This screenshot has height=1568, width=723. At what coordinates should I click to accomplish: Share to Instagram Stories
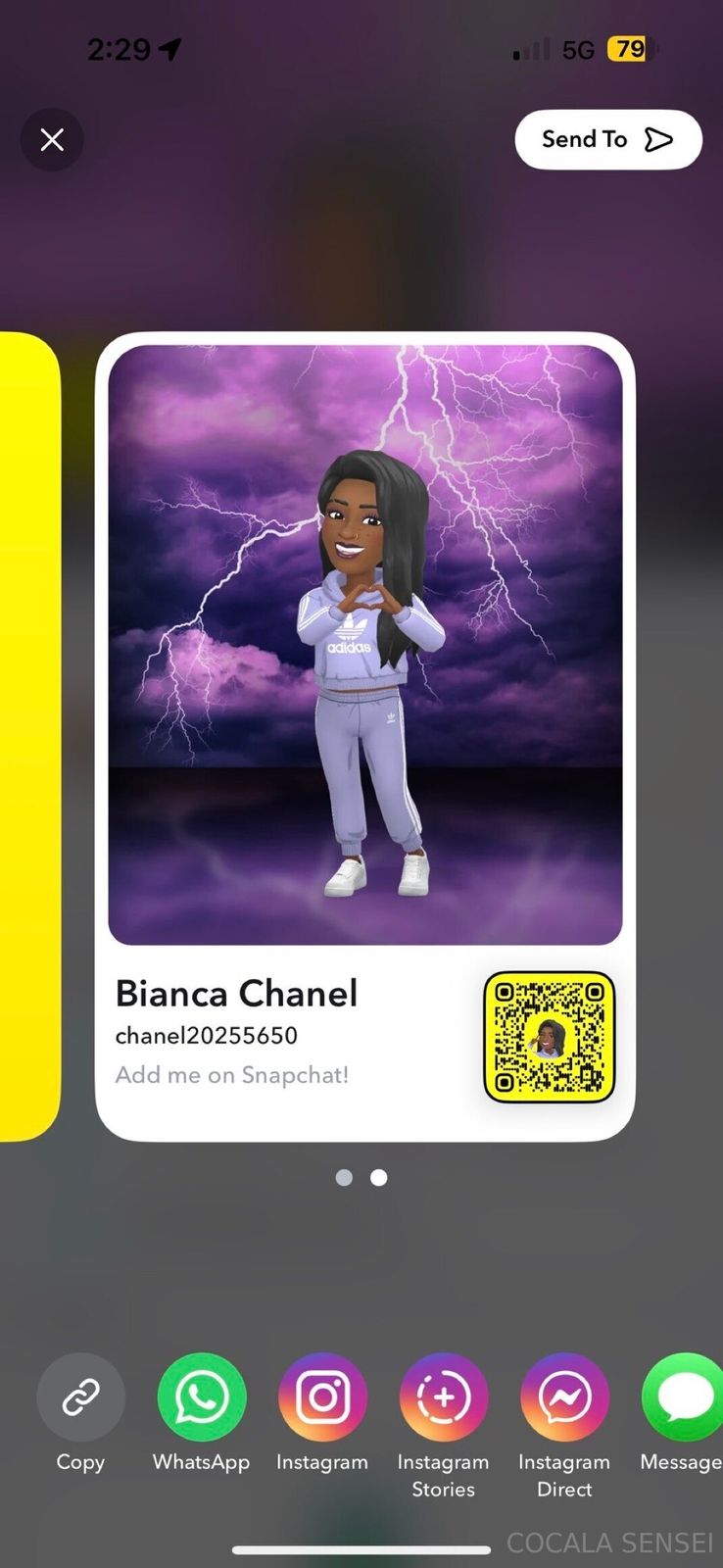(443, 1397)
